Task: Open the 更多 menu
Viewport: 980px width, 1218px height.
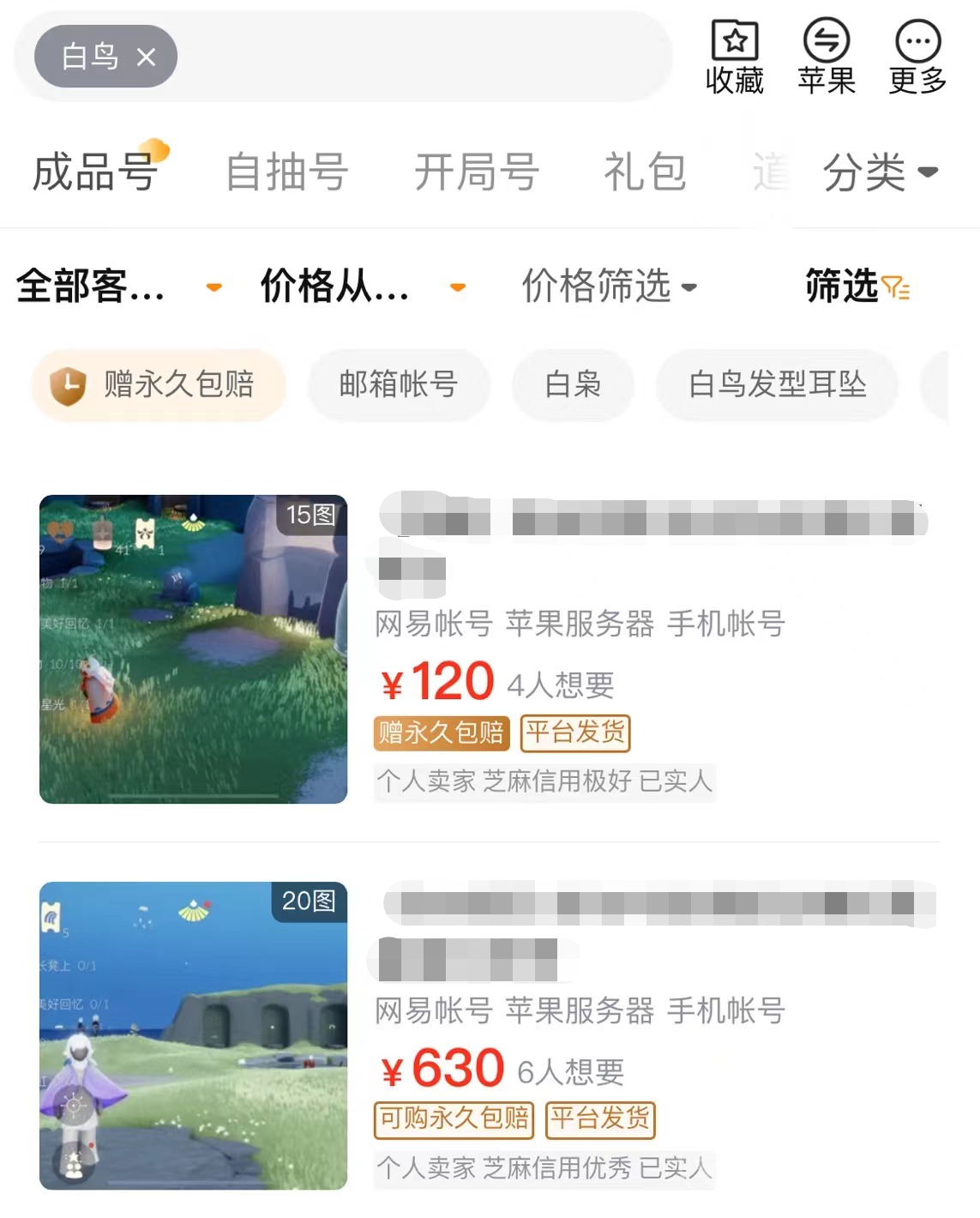Action: (917, 57)
